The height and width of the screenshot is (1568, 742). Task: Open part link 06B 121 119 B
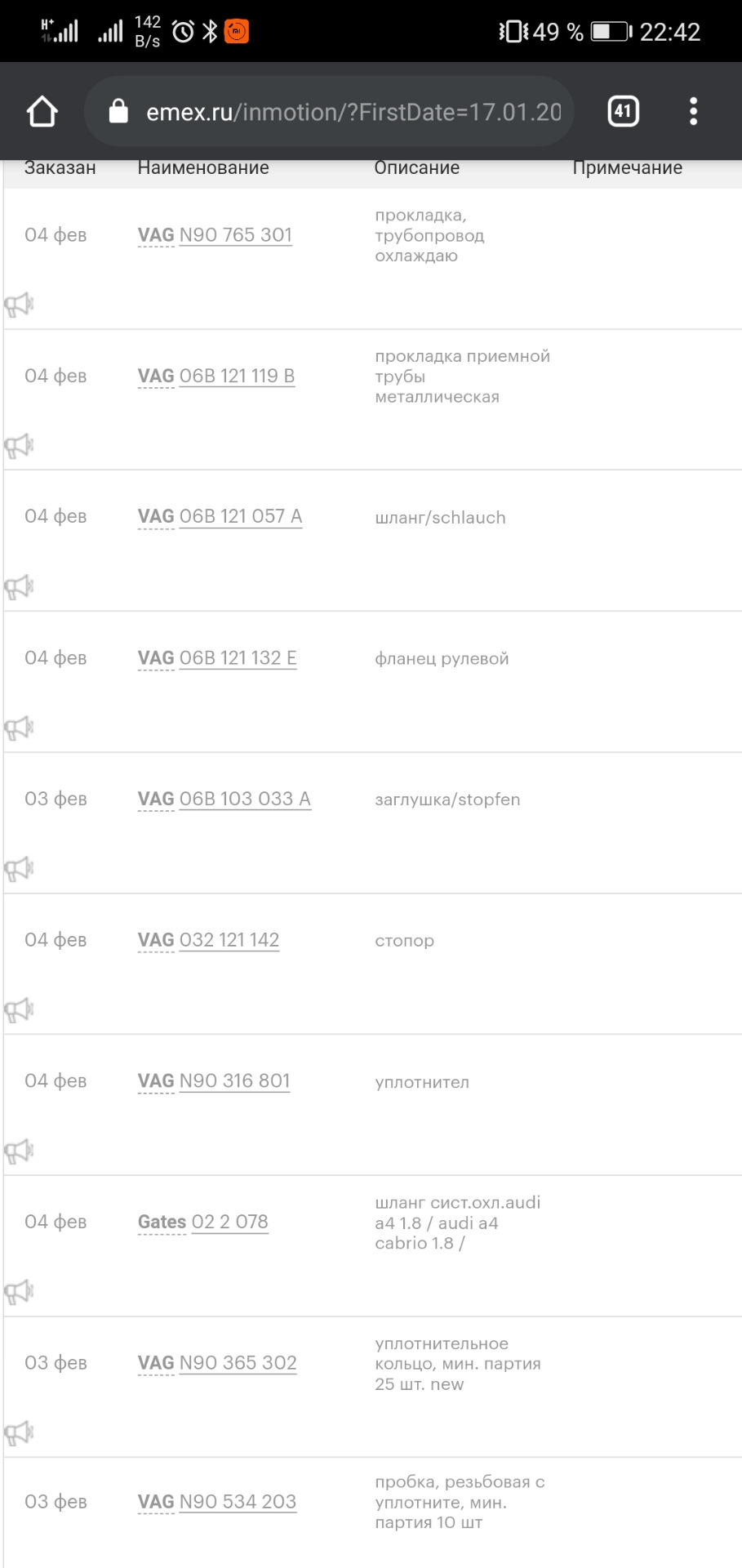point(237,376)
